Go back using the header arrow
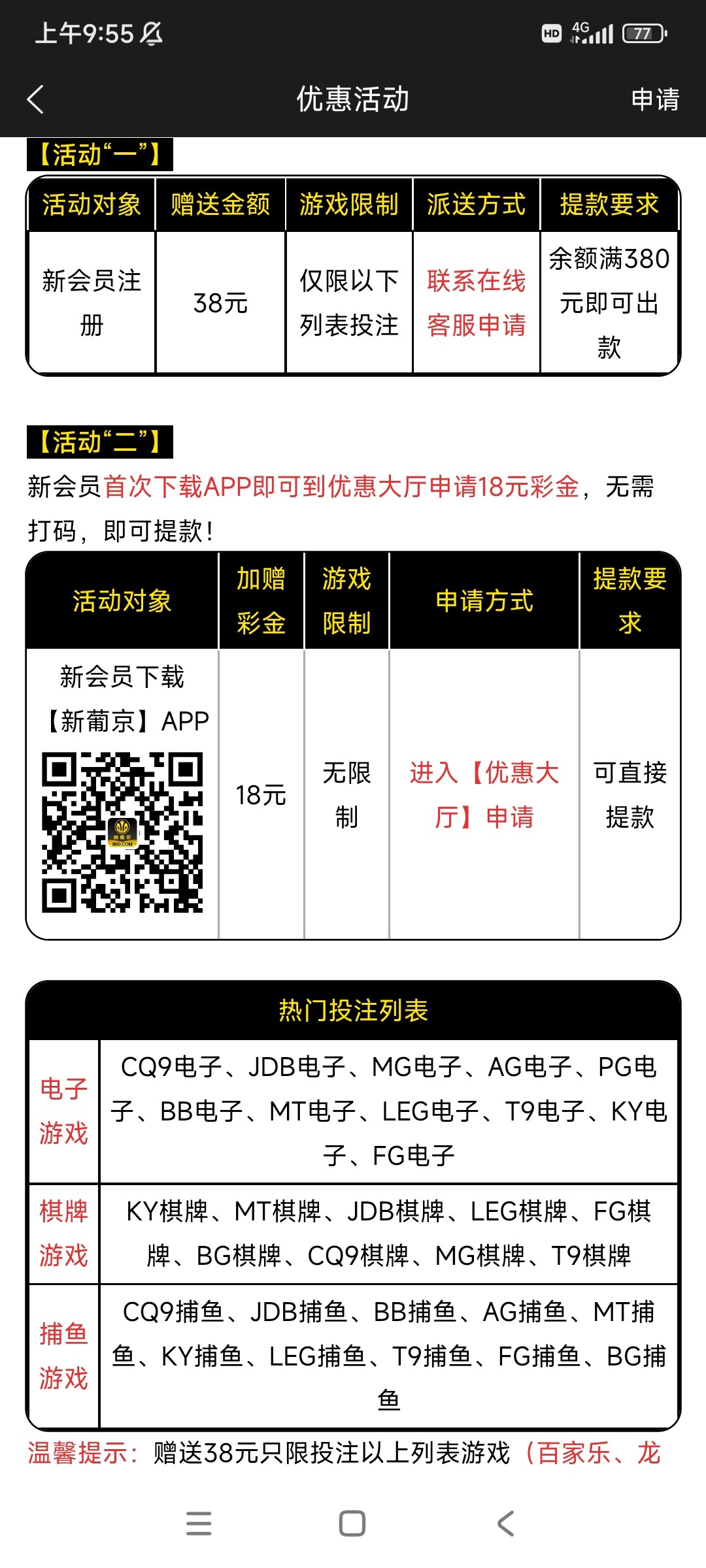Screen dimensions: 706x1568 [36, 99]
